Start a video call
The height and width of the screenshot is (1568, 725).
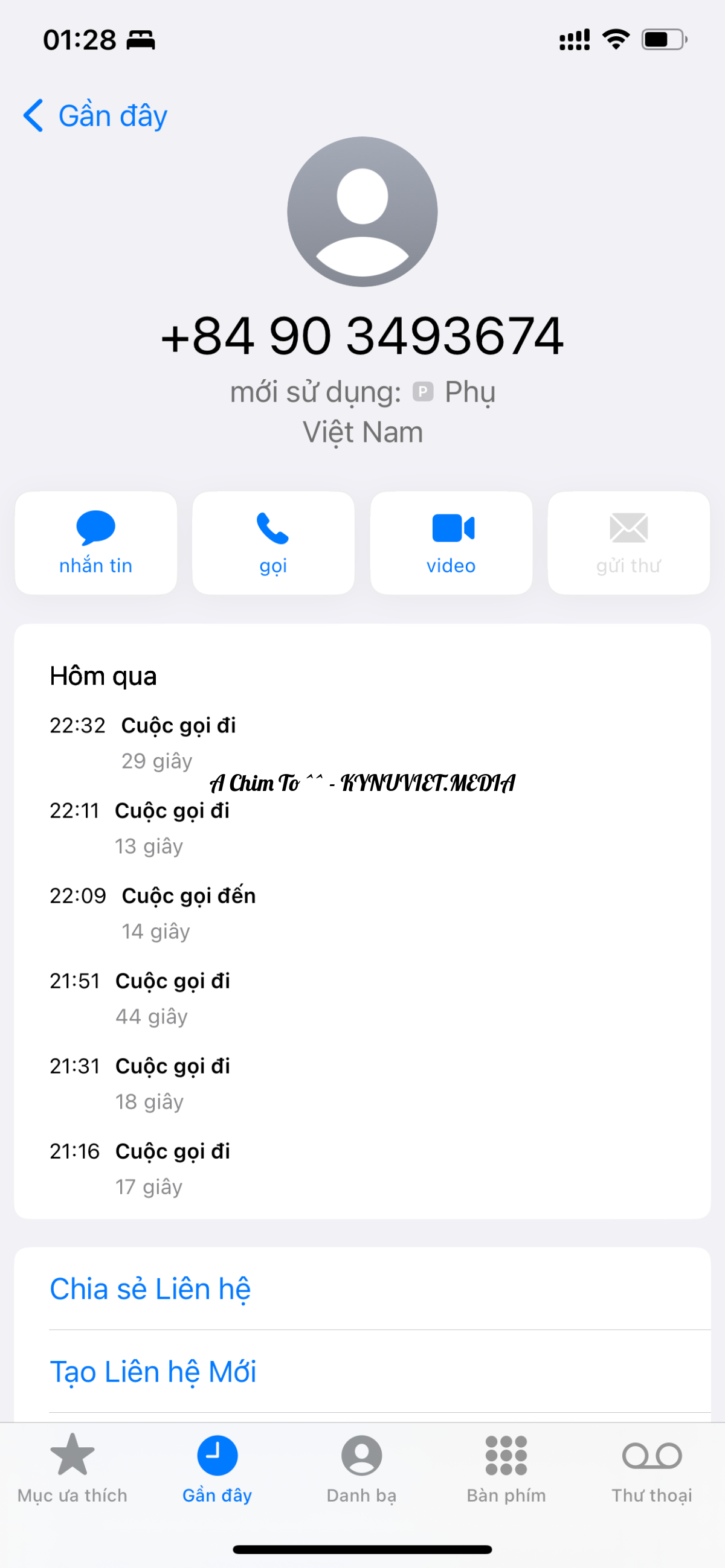pyautogui.click(x=451, y=542)
